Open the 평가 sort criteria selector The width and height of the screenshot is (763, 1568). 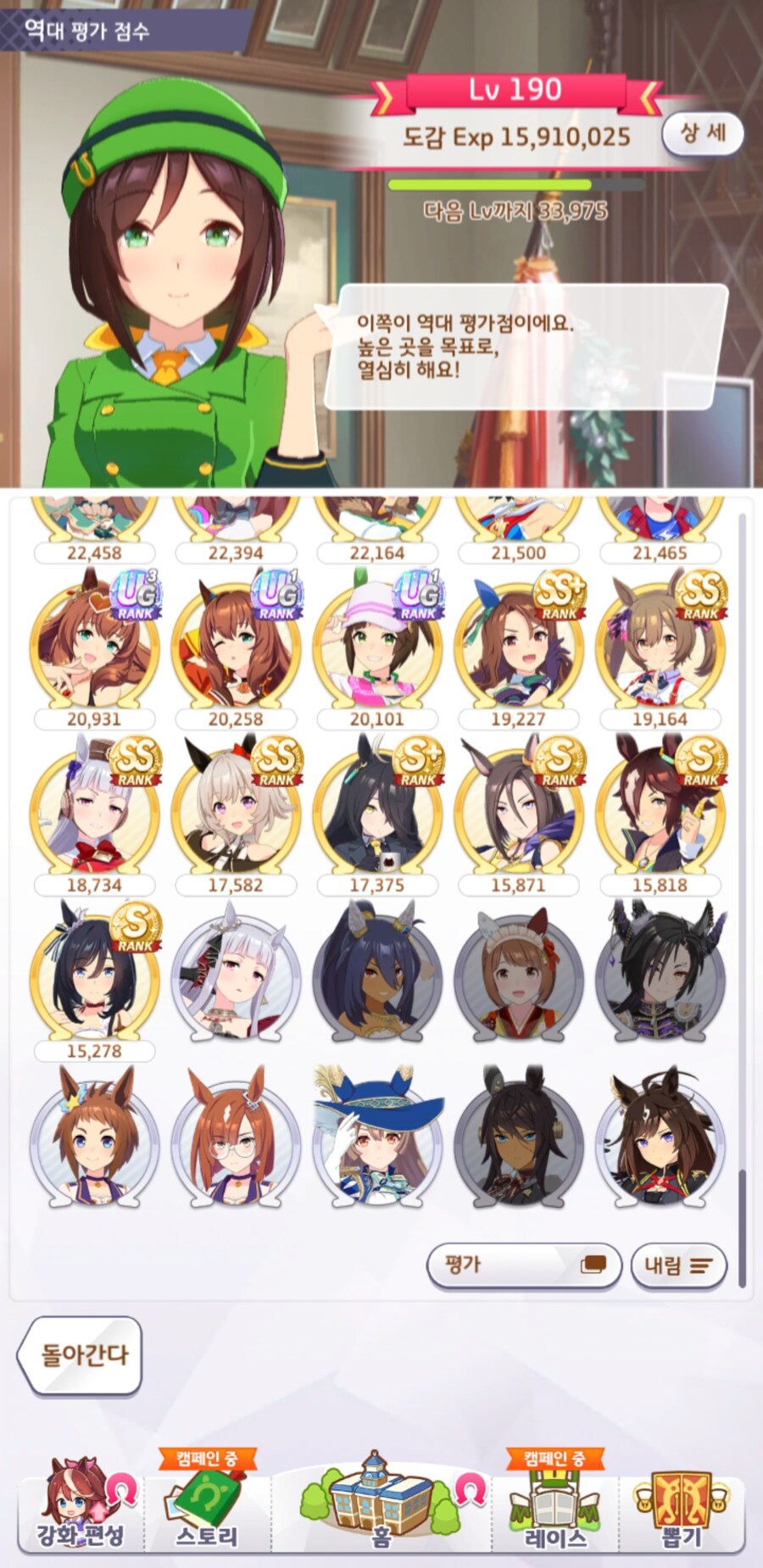point(523,1265)
